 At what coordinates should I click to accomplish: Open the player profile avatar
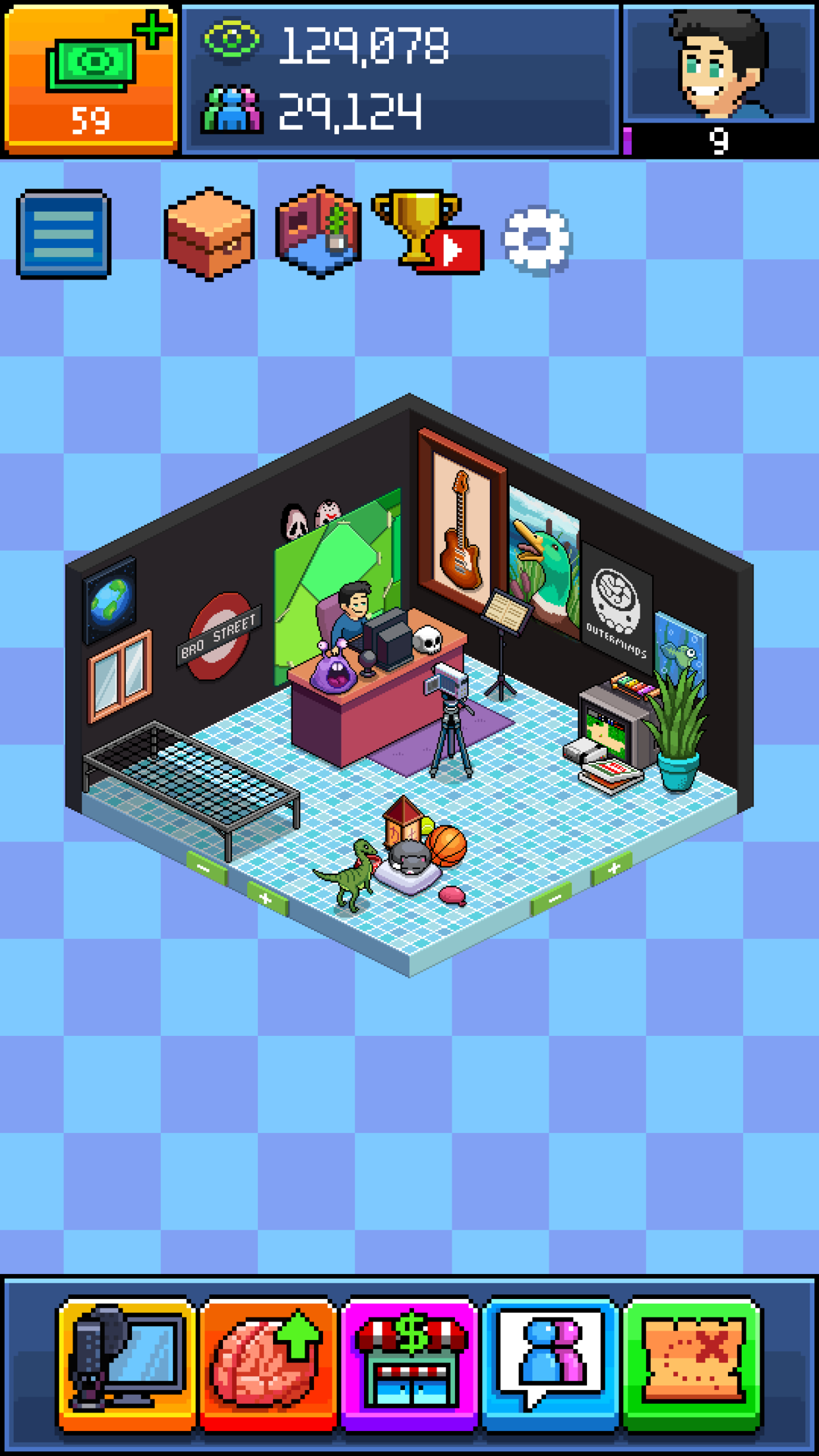coord(720,66)
